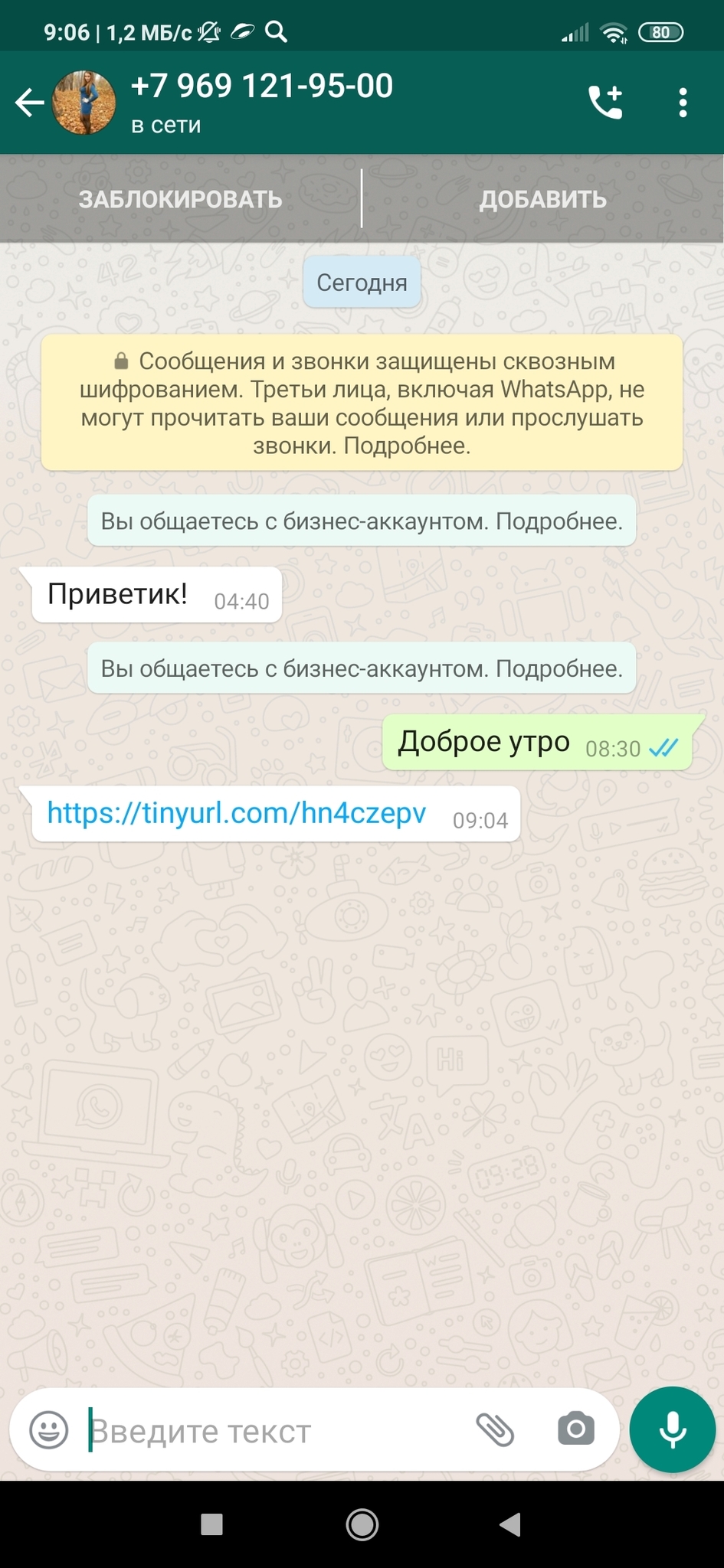The height and width of the screenshot is (1568, 724).
Task: Open the emoji picker
Action: 49,1429
